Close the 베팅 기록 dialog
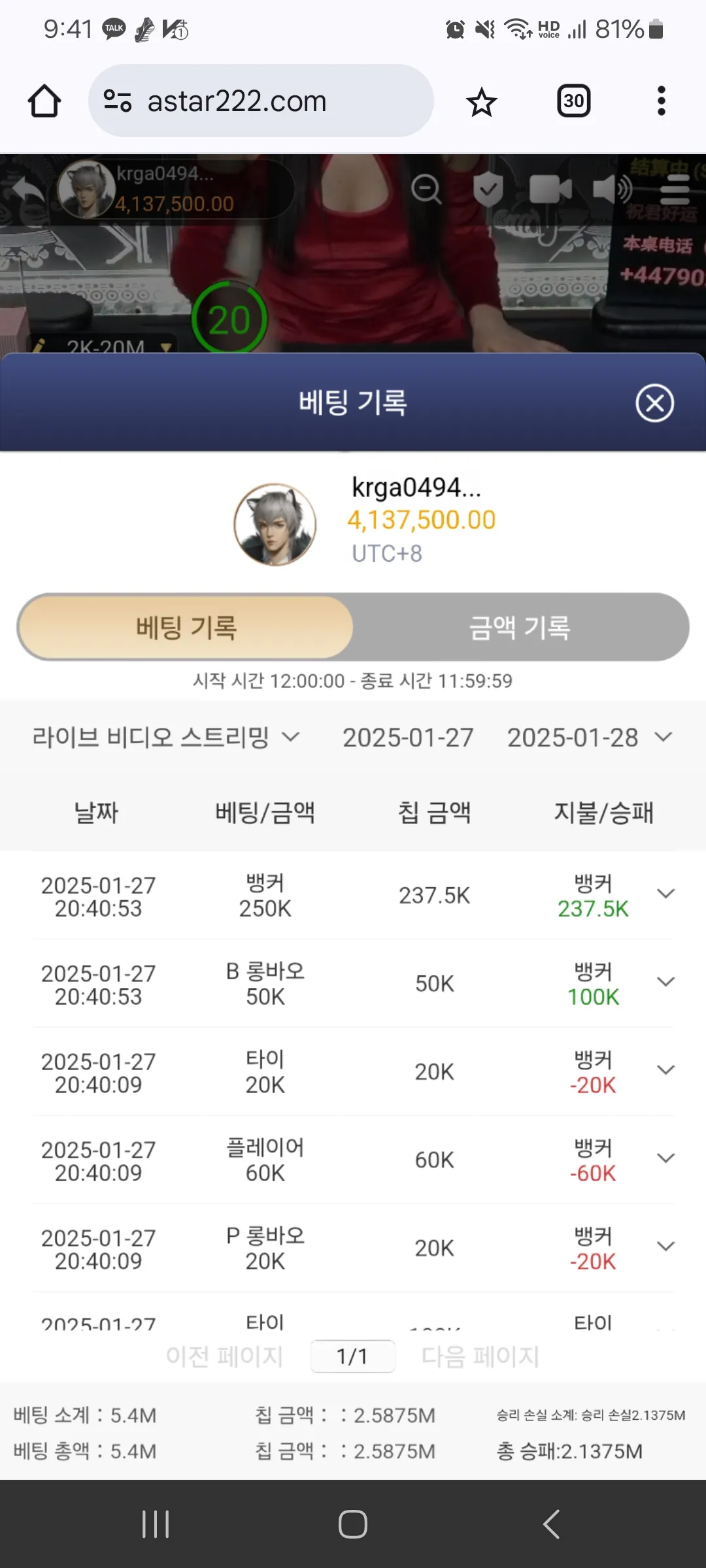Screen dimensions: 706x1568 coord(655,403)
